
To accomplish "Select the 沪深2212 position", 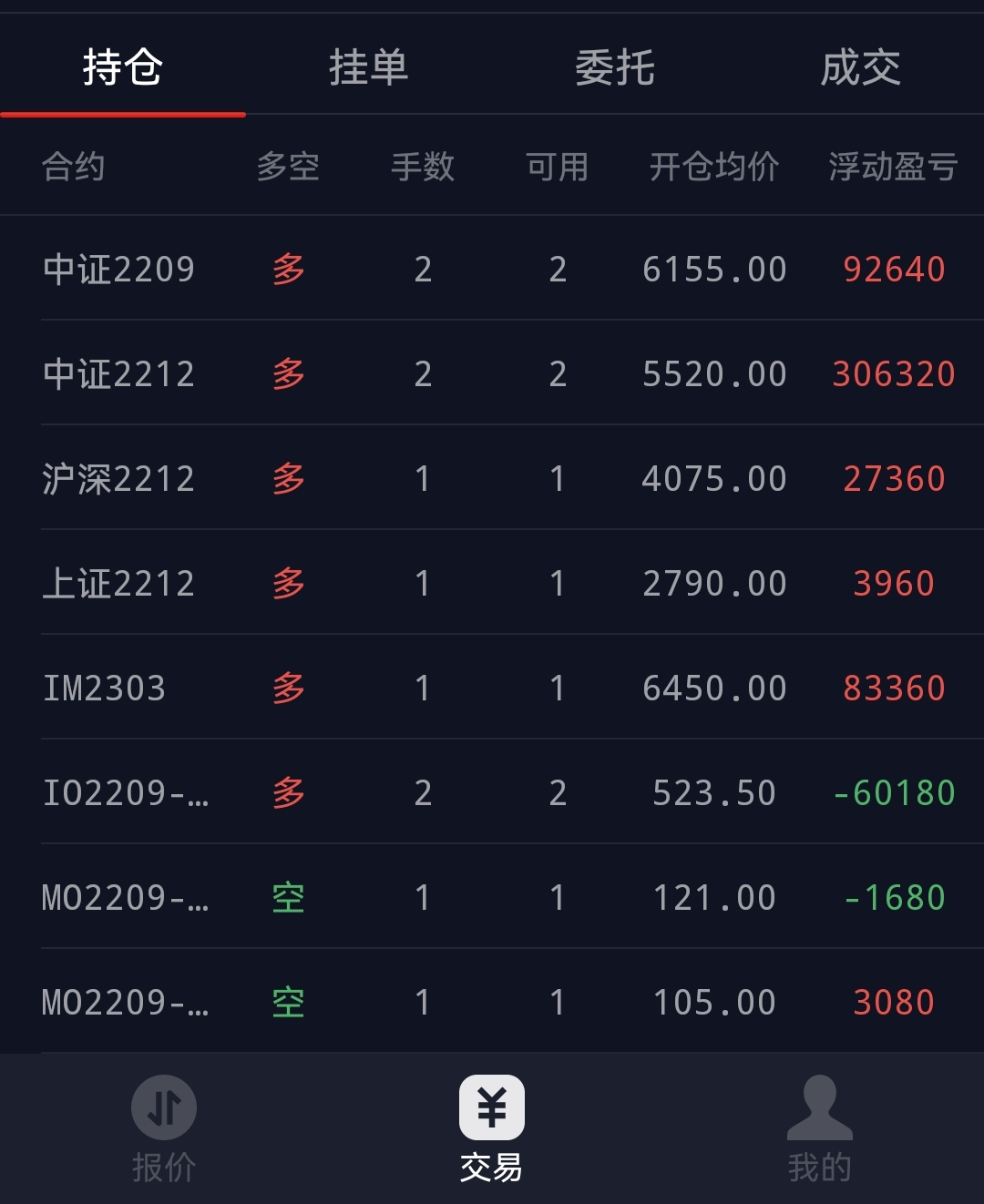I will 492,478.
